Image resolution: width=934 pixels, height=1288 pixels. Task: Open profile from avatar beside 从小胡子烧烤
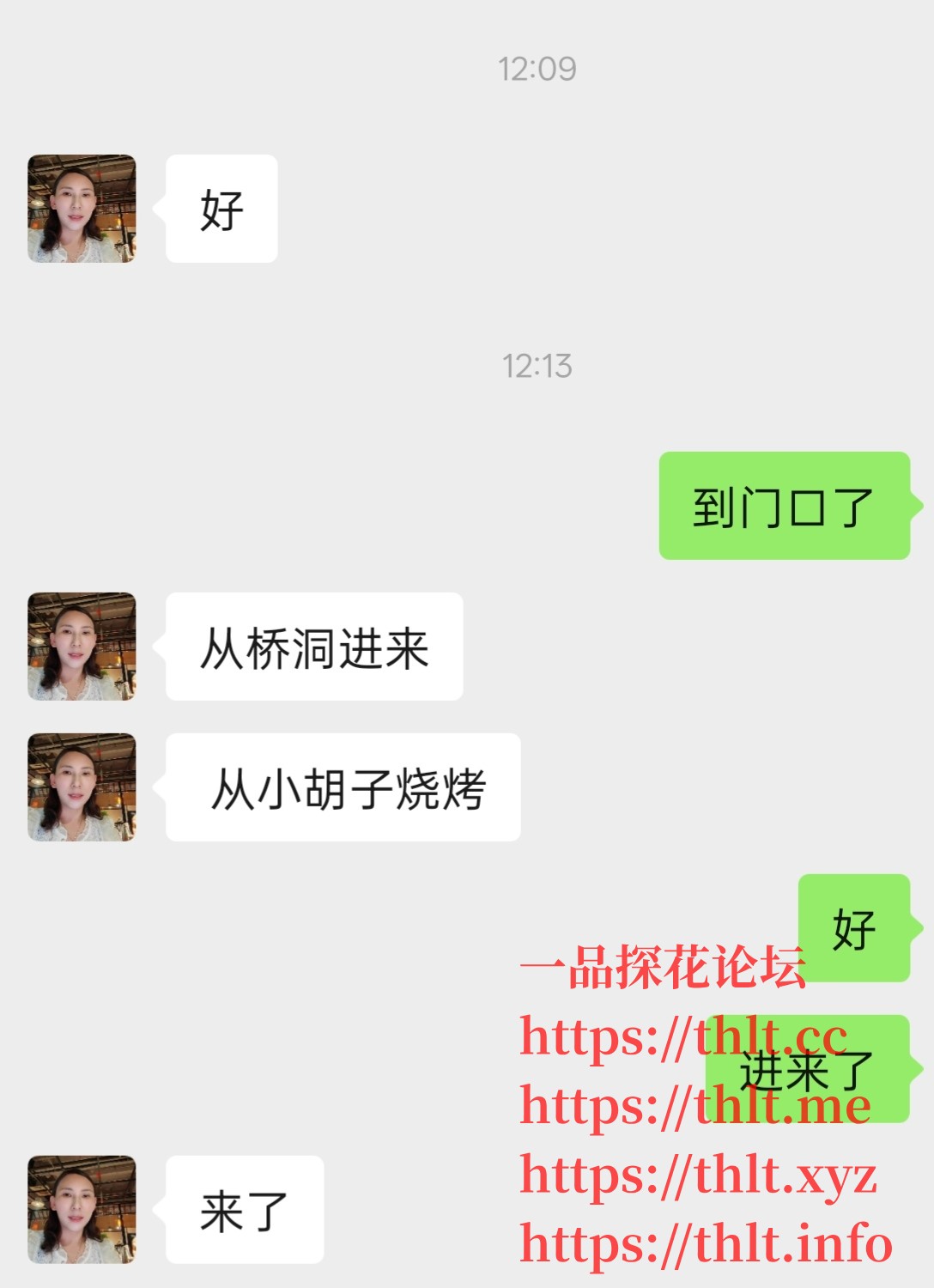click(82, 787)
